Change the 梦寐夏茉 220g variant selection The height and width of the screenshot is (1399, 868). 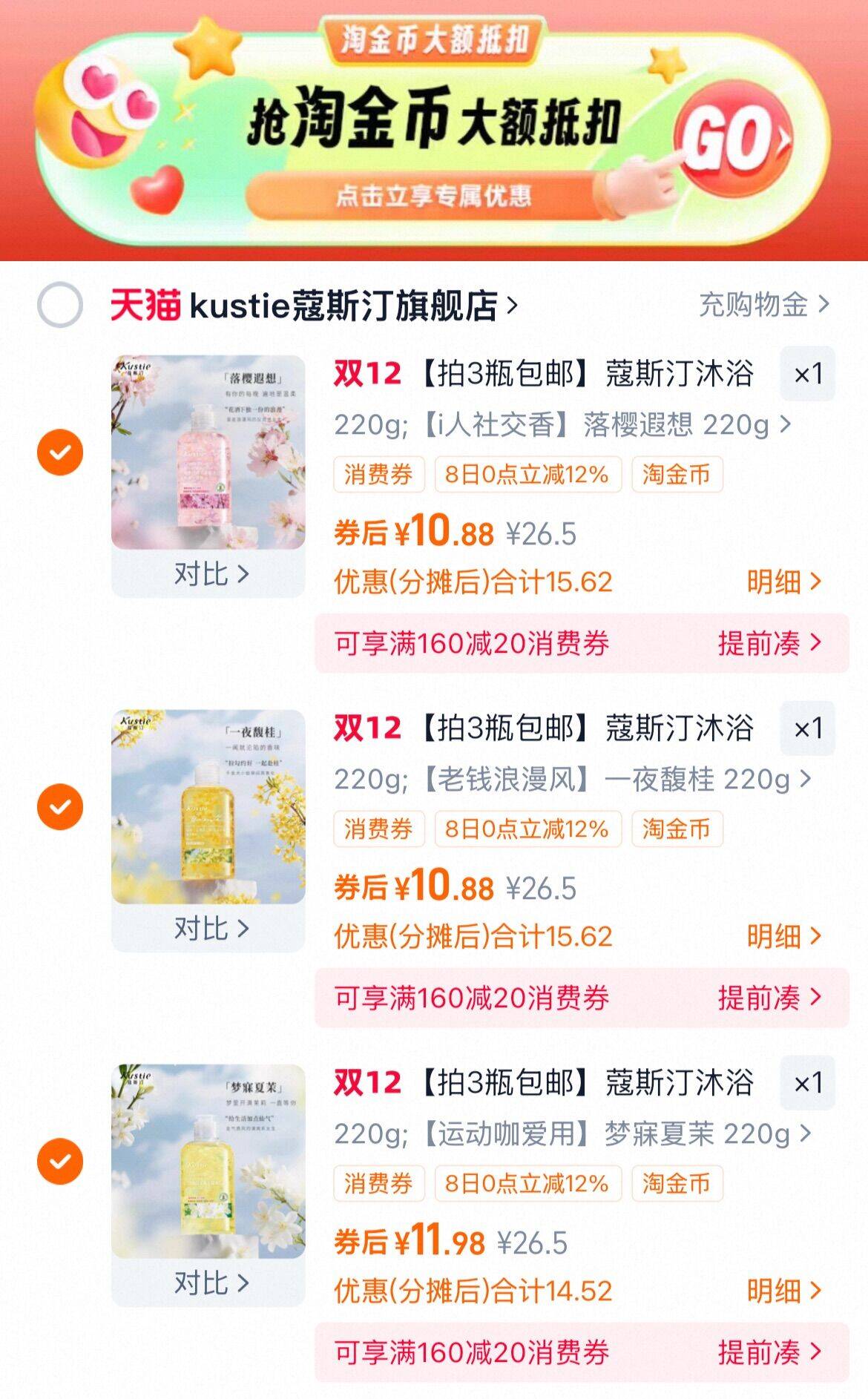coord(571,1134)
